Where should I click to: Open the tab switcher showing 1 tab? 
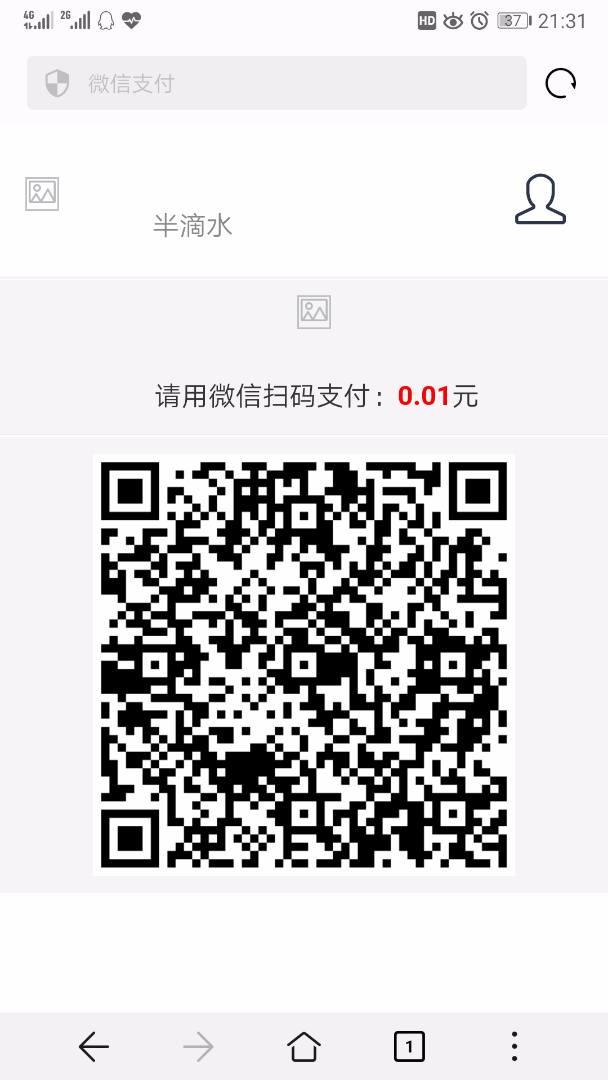(x=408, y=1046)
